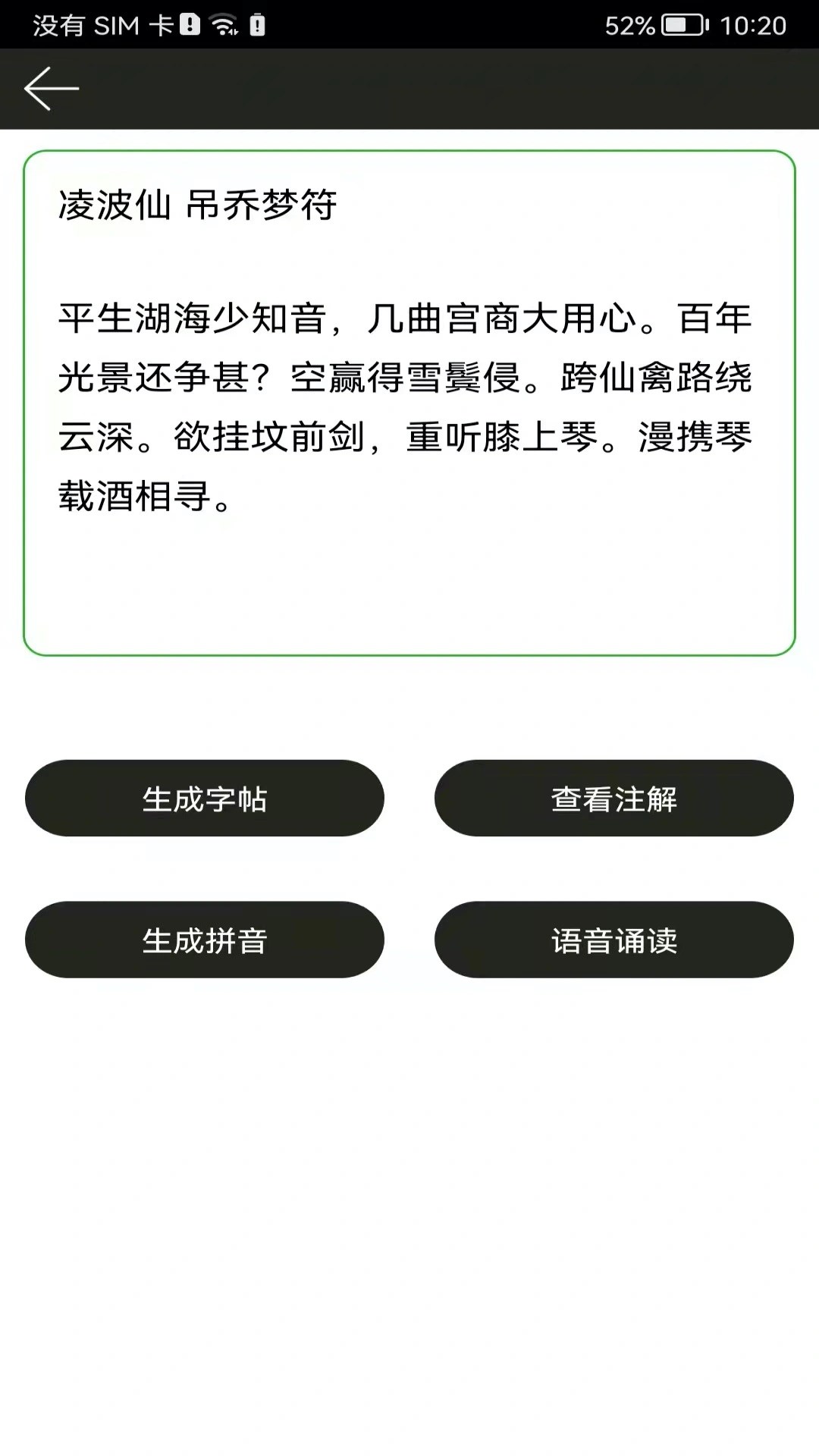This screenshot has height=1456, width=819.
Task: Tap 语音诵读 to start voice reading
Action: tap(614, 940)
